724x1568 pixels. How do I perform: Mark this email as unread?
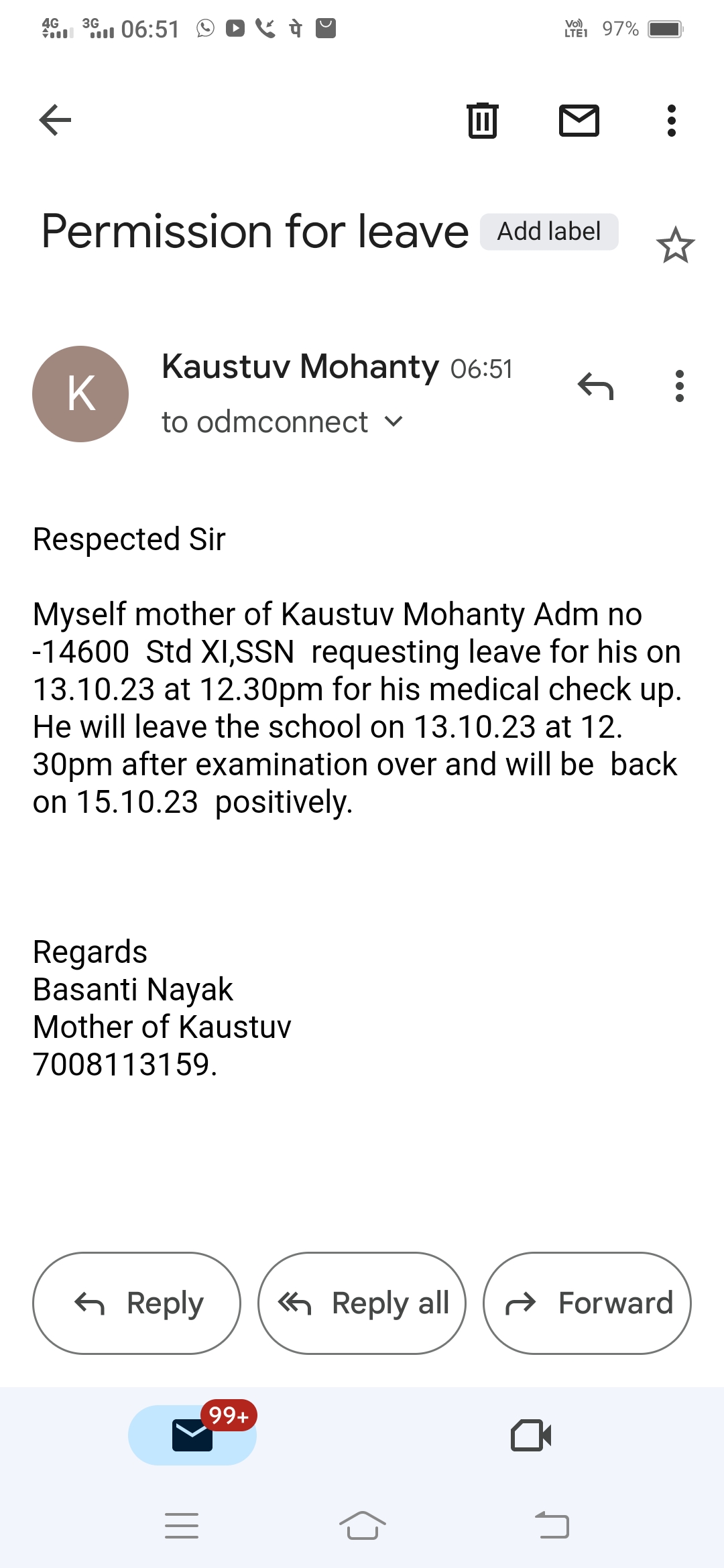tap(579, 121)
